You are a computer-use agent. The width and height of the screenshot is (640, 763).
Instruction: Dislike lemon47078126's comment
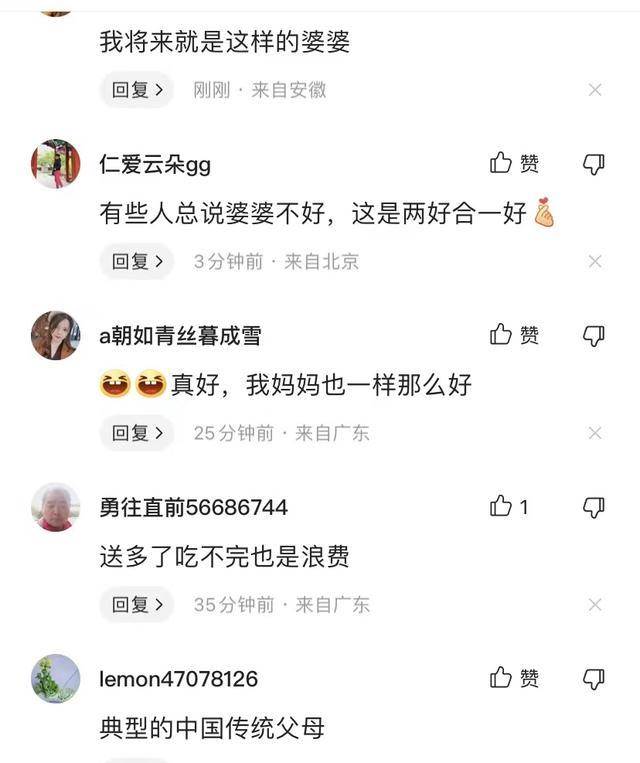[x=594, y=679]
